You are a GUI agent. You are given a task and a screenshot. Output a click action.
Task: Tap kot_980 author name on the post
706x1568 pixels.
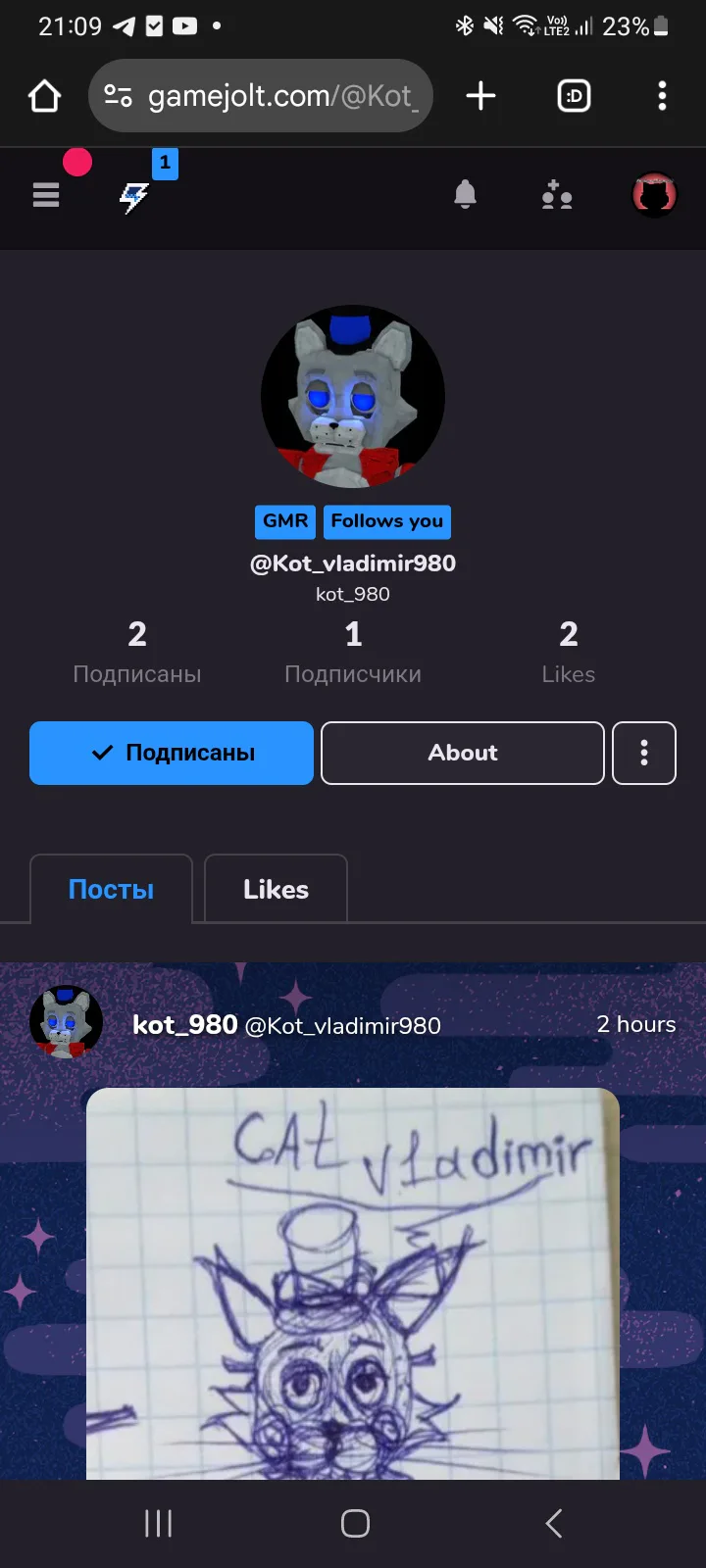click(185, 1024)
